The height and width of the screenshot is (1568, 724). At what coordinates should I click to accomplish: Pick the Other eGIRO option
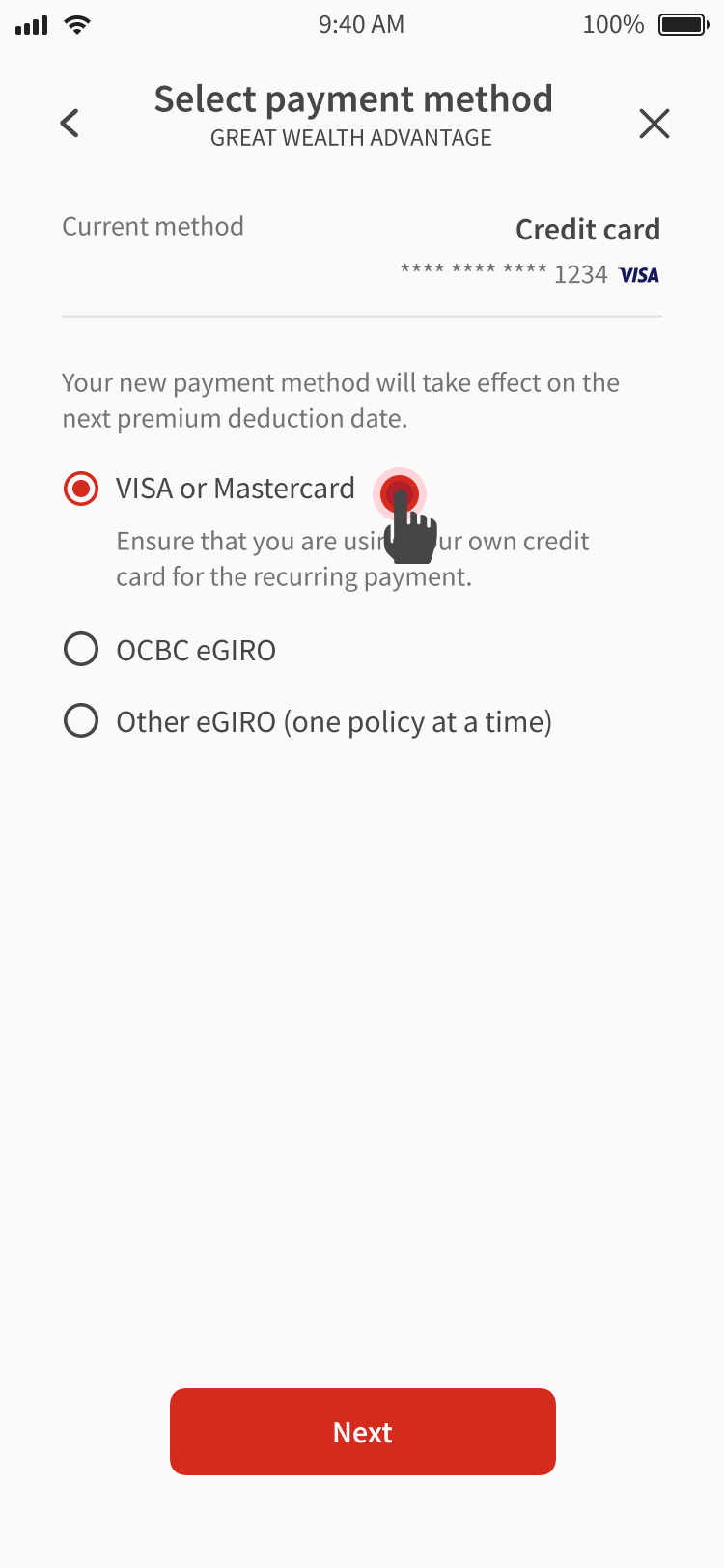[81, 721]
